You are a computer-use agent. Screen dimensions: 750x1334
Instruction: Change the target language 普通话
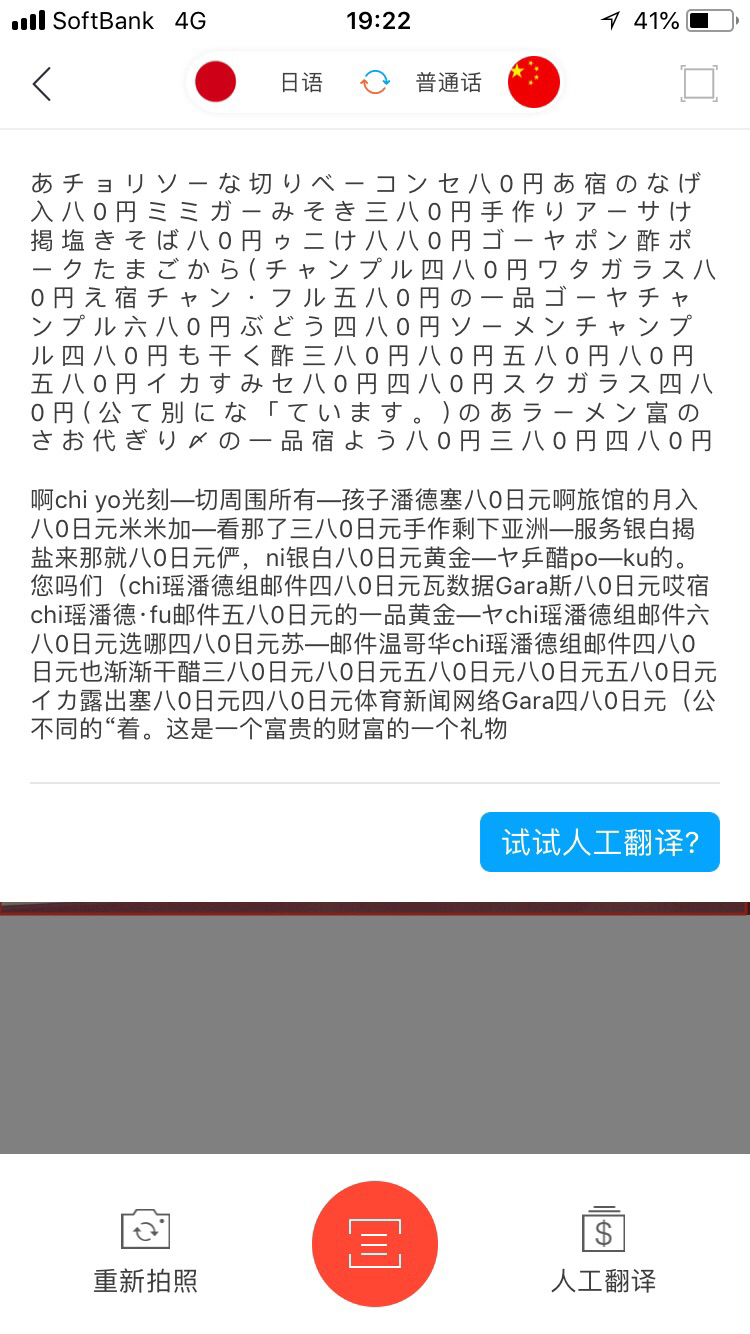(448, 83)
